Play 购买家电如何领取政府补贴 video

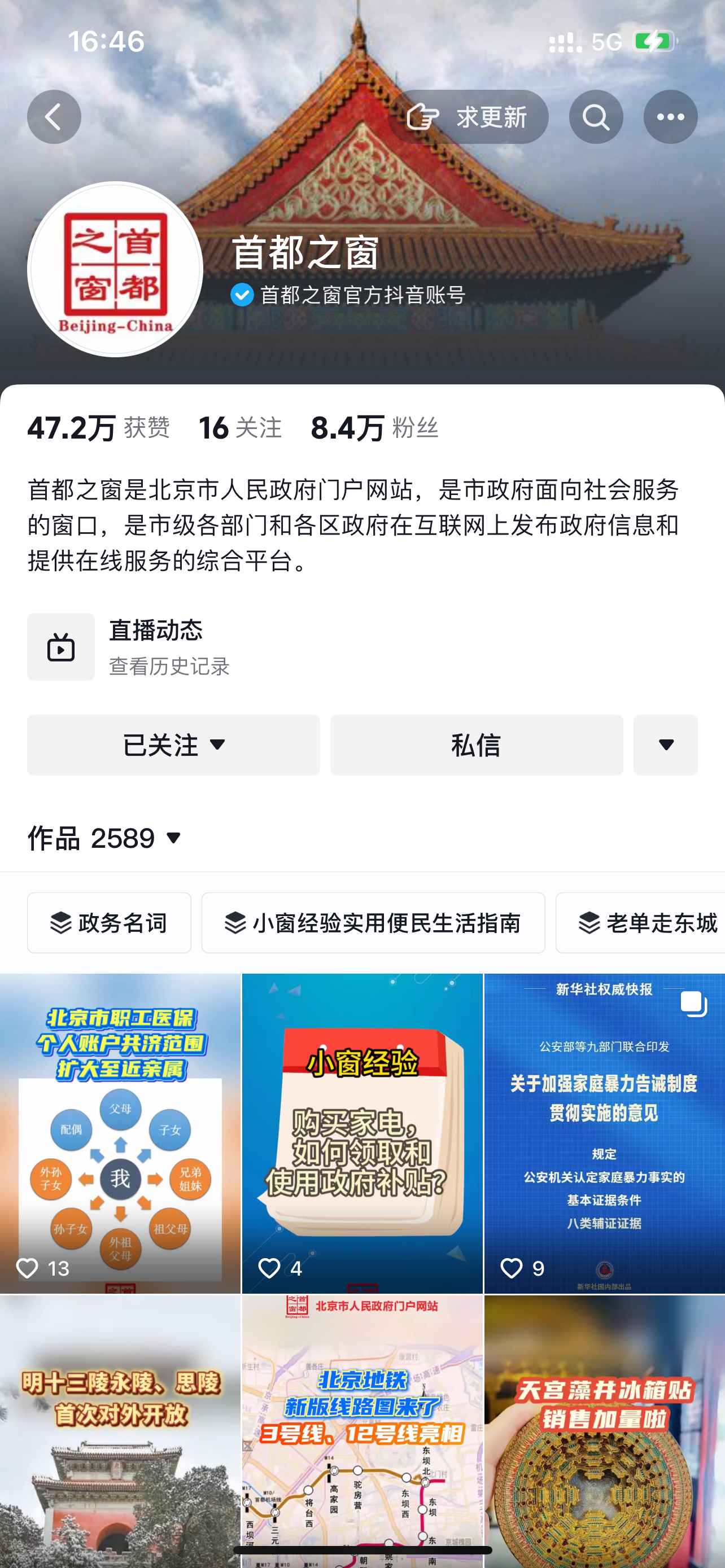[362, 1132]
